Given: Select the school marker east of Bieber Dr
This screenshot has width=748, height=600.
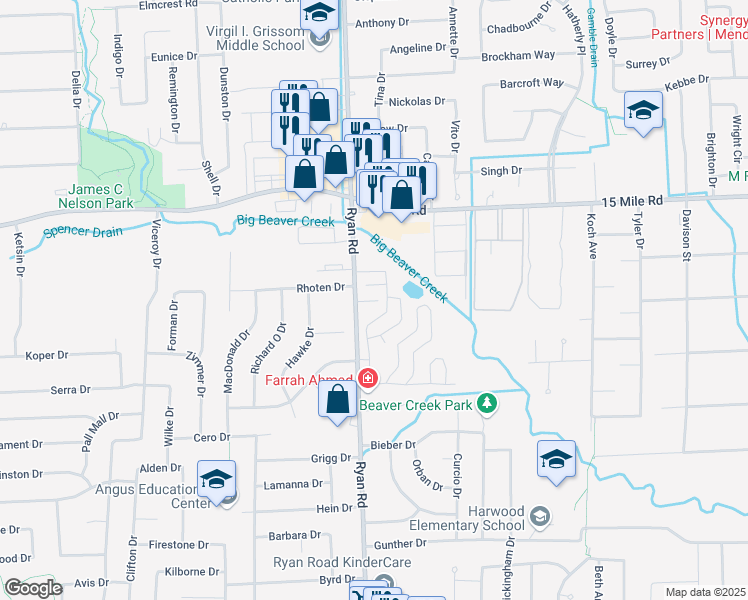Looking at the screenshot, I should tap(557, 458).
